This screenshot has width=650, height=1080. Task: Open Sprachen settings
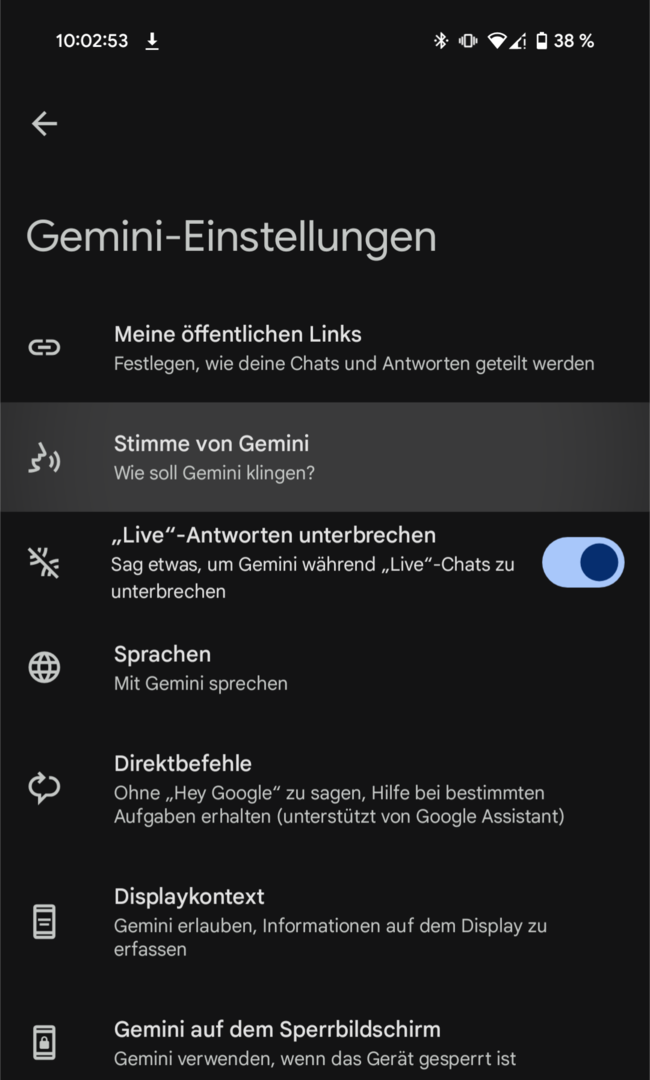click(x=325, y=668)
